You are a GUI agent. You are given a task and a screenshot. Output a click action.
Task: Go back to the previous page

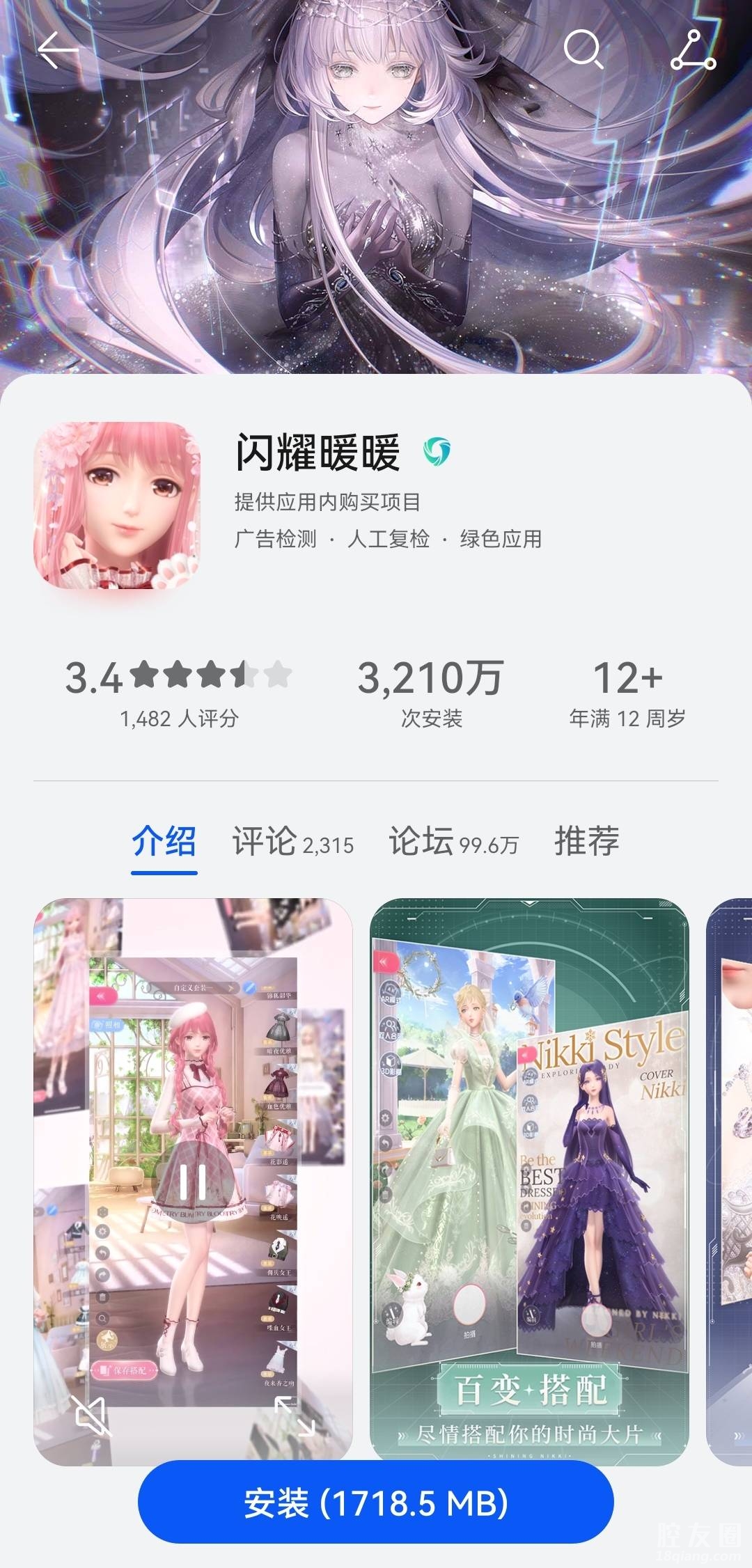57,51
